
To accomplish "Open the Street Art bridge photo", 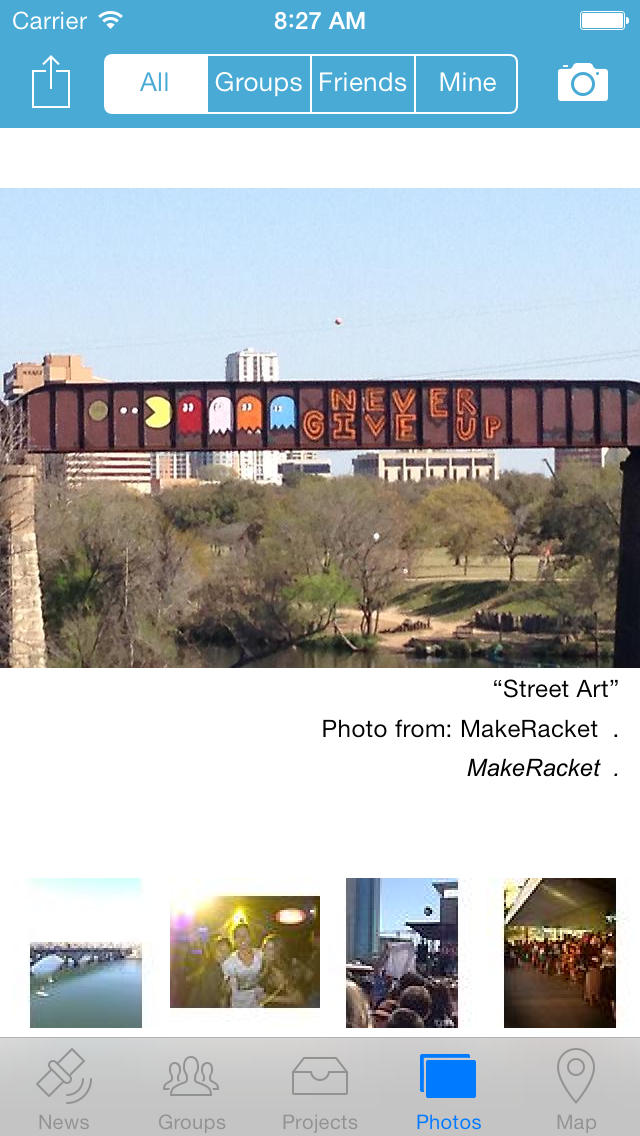I will (320, 427).
